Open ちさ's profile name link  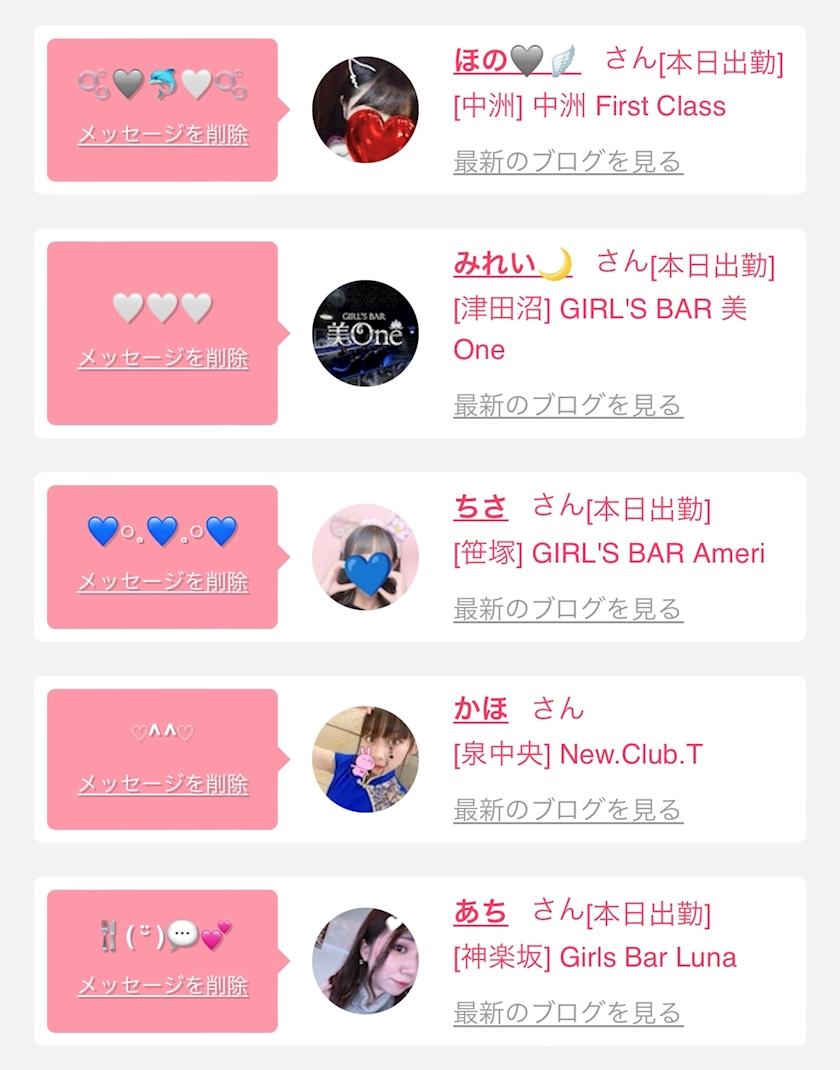(x=480, y=507)
